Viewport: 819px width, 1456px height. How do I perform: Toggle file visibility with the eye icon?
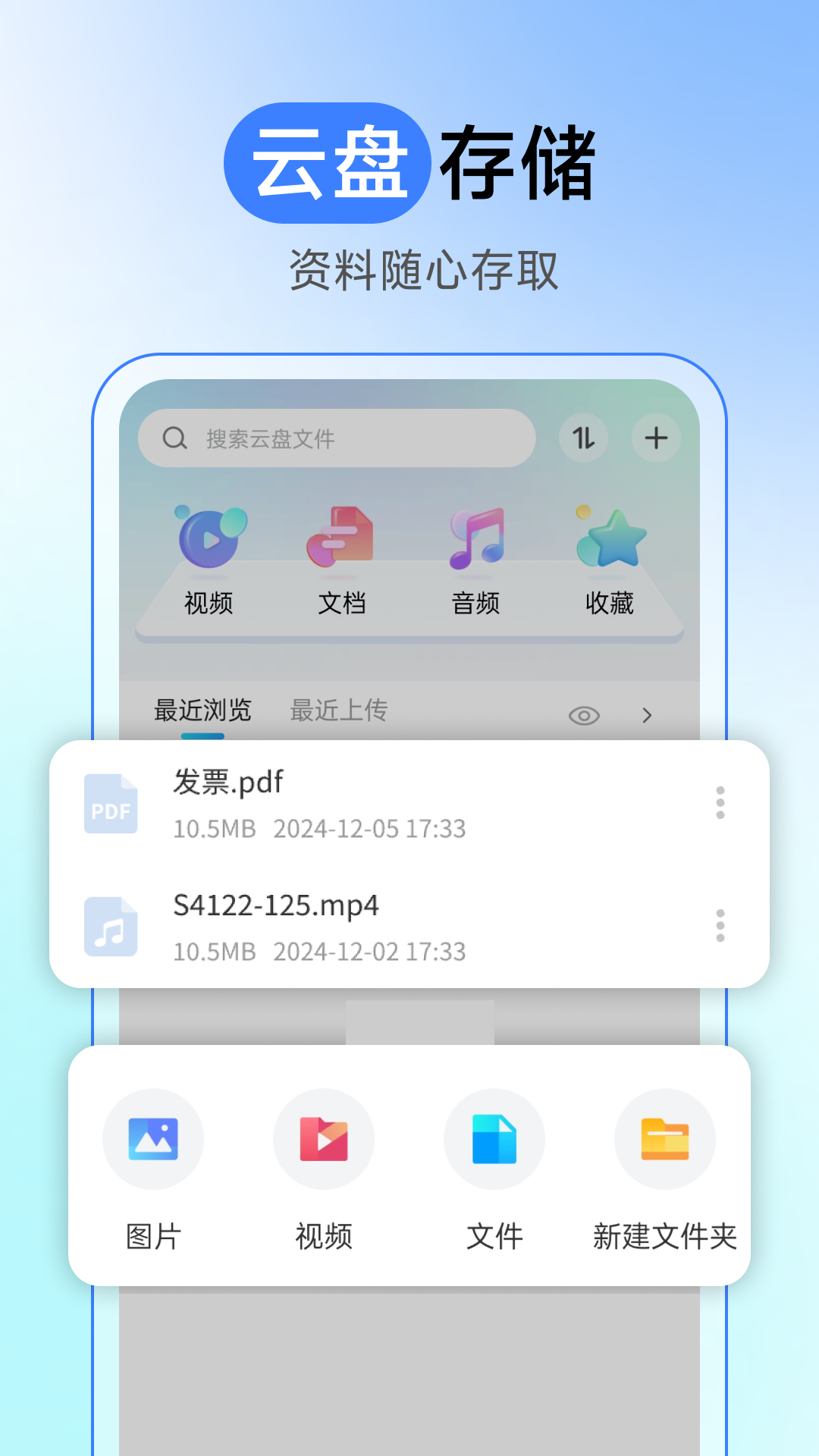(x=584, y=714)
